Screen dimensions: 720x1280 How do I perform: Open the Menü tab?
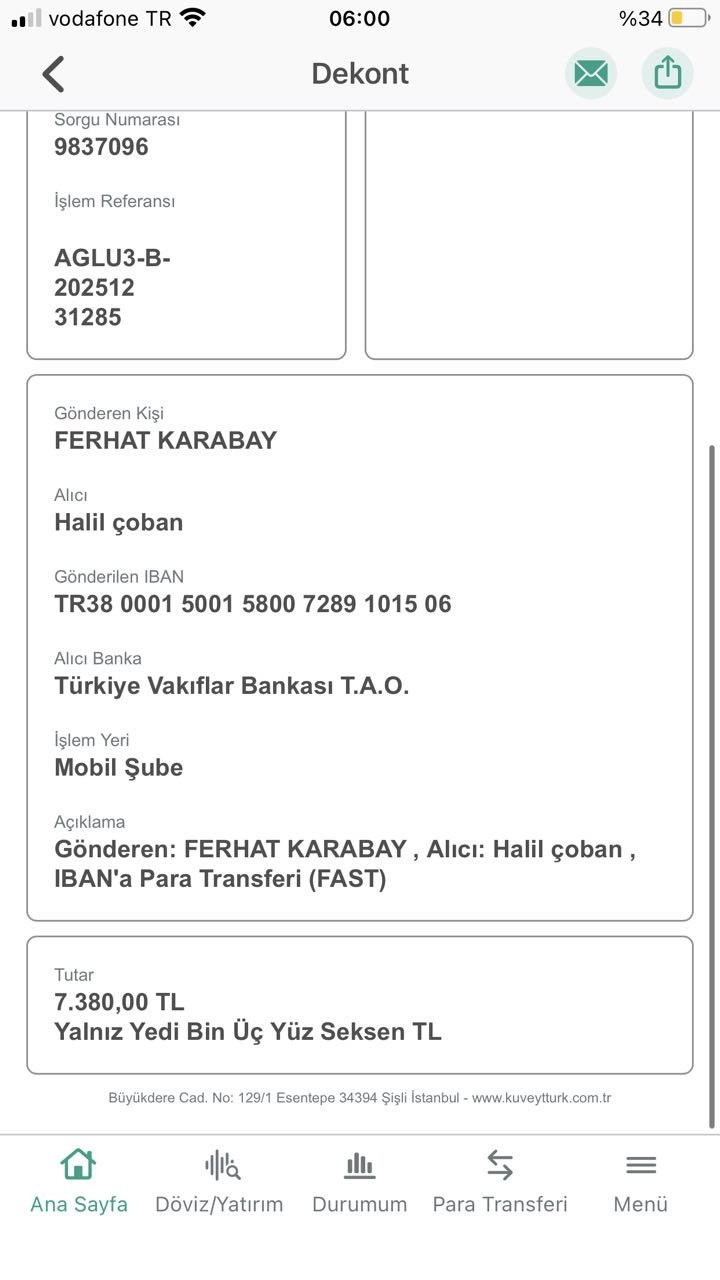coord(641,1182)
